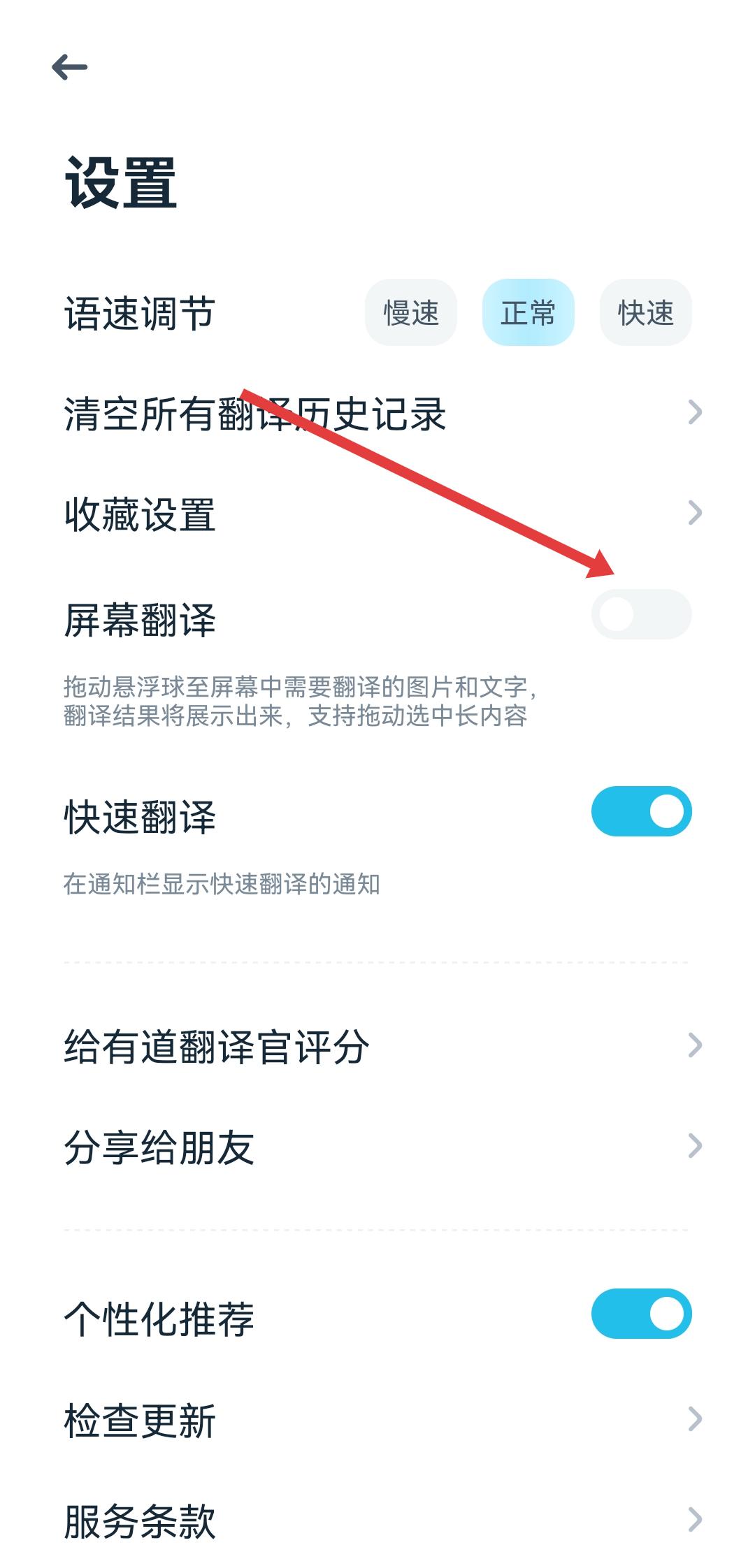Select 快速 speech speed
The height and width of the screenshot is (1568, 755).
(x=645, y=312)
